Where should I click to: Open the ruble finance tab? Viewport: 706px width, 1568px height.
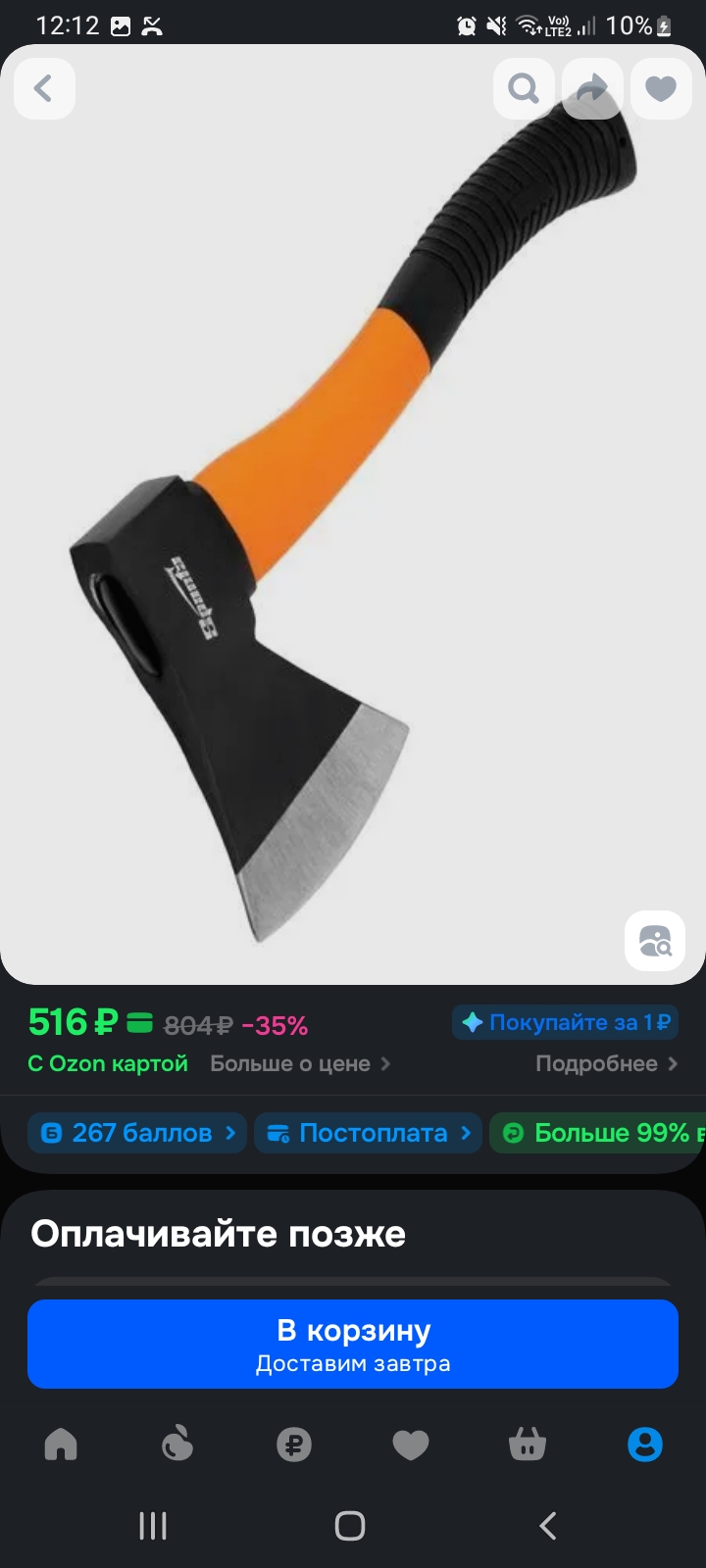[x=294, y=1445]
